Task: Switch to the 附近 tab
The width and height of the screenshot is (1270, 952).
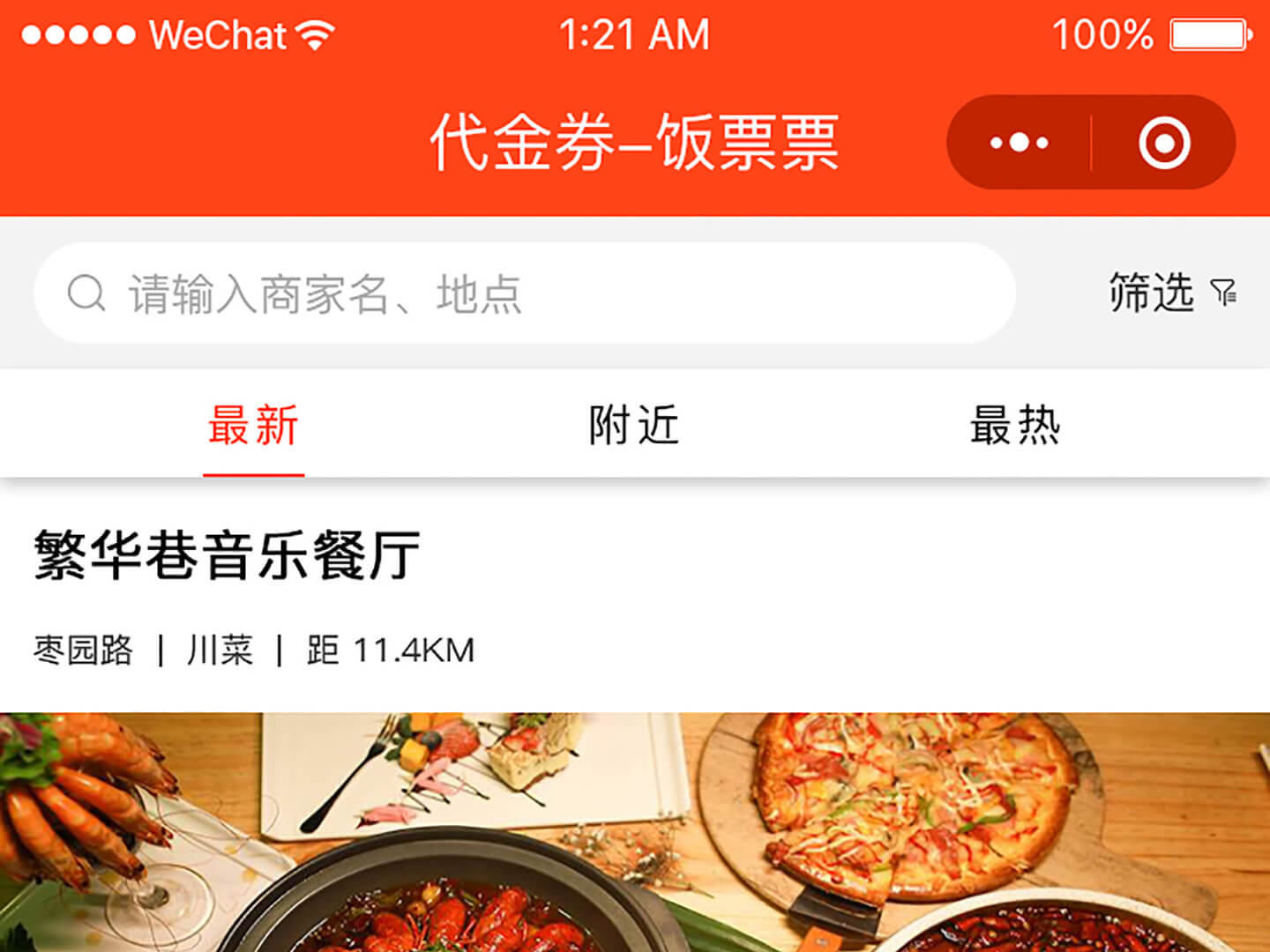Action: point(634,426)
